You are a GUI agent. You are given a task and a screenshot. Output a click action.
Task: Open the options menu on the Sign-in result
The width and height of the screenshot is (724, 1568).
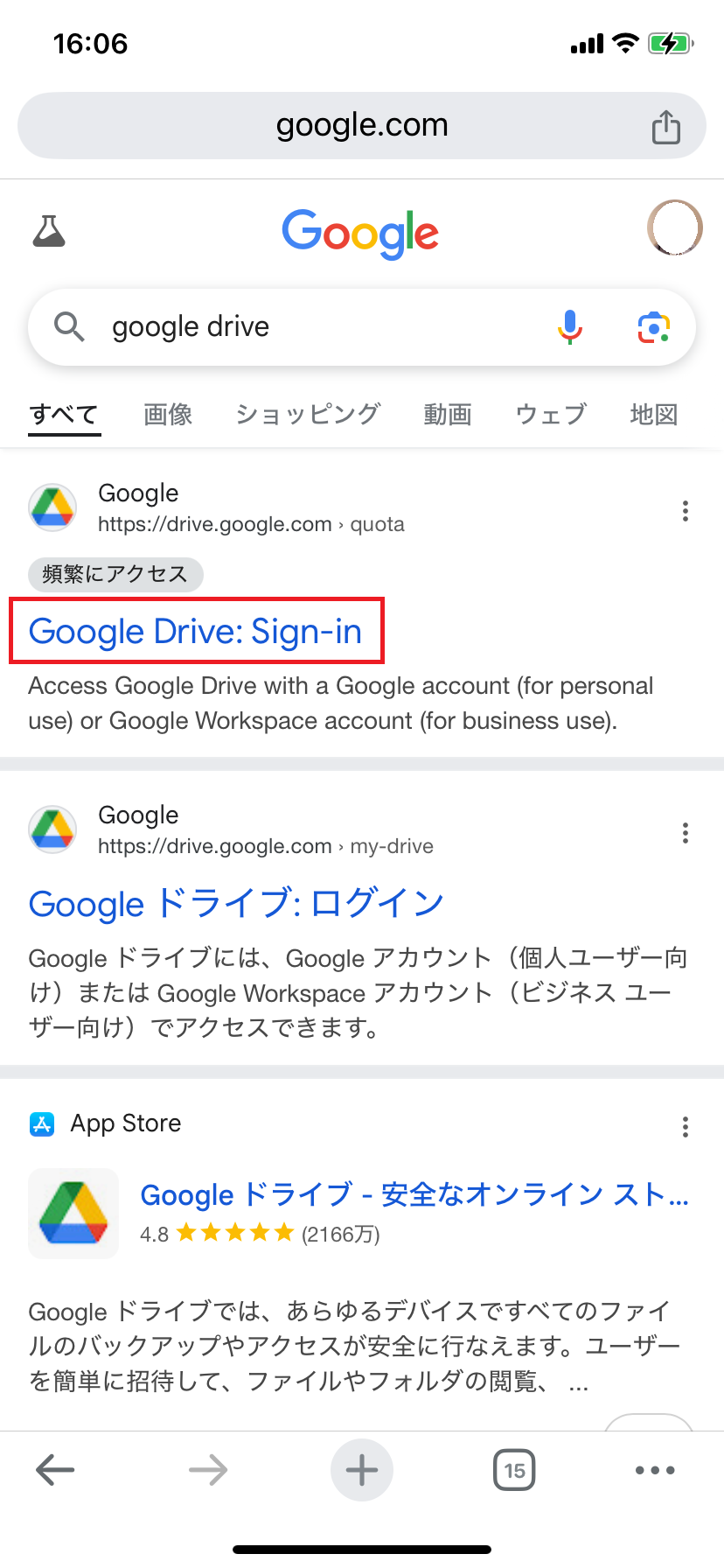(x=685, y=511)
